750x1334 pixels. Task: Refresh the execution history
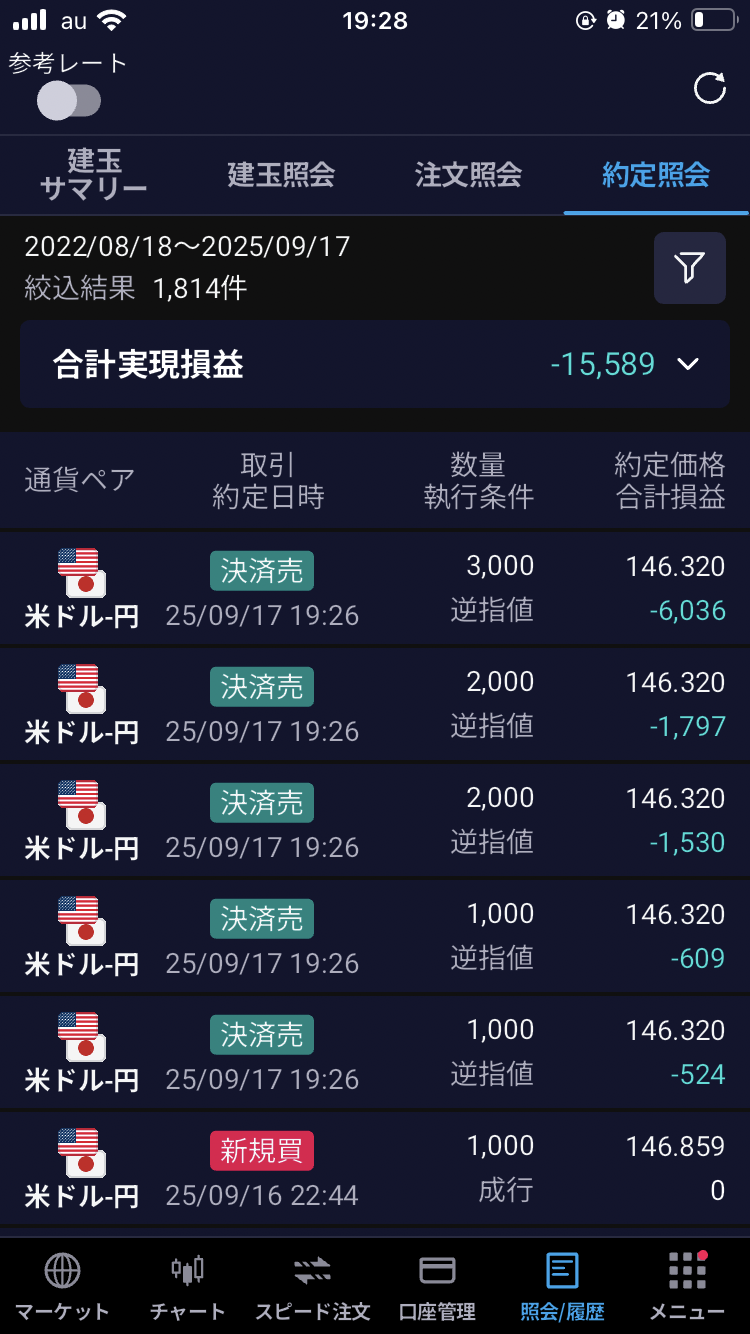[x=709, y=89]
